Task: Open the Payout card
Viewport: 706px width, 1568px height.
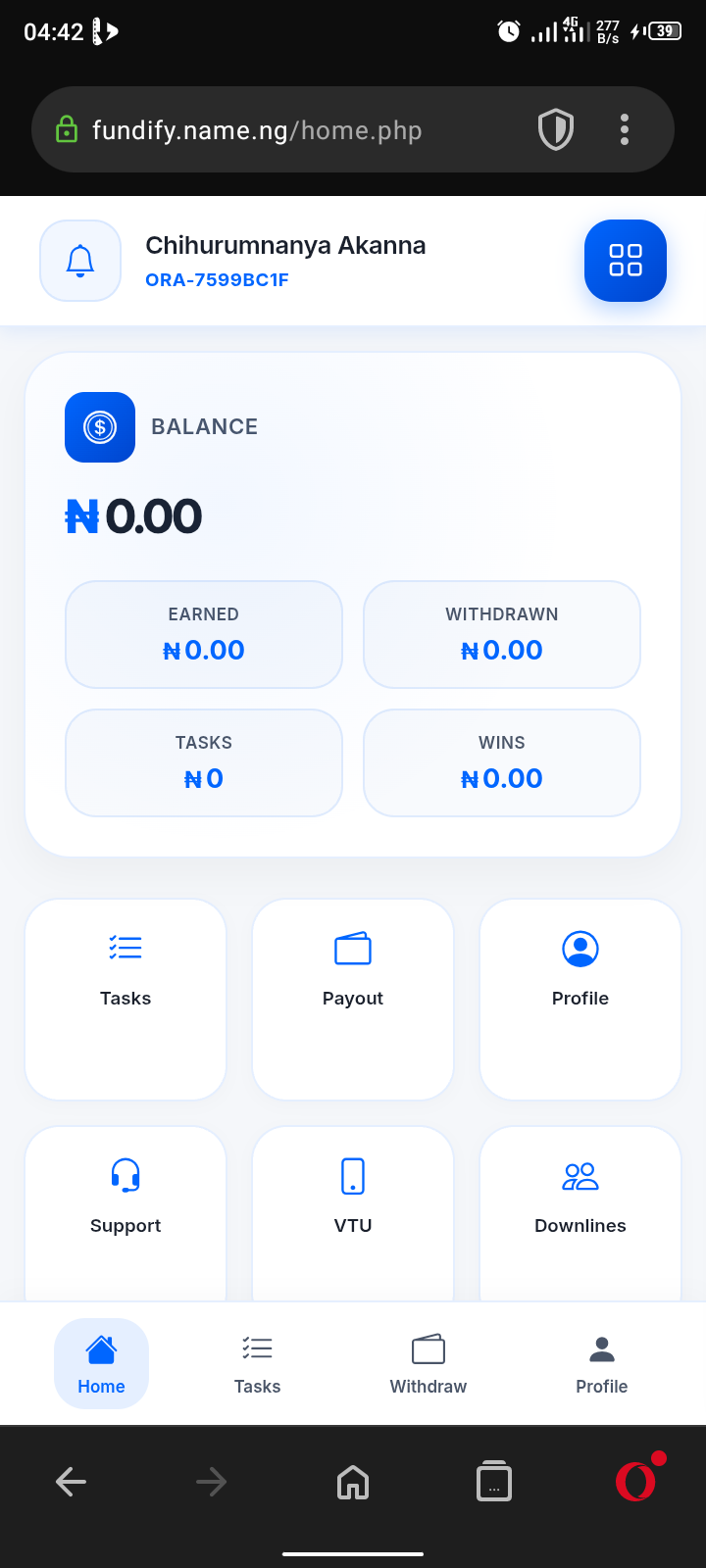Action: tap(353, 998)
